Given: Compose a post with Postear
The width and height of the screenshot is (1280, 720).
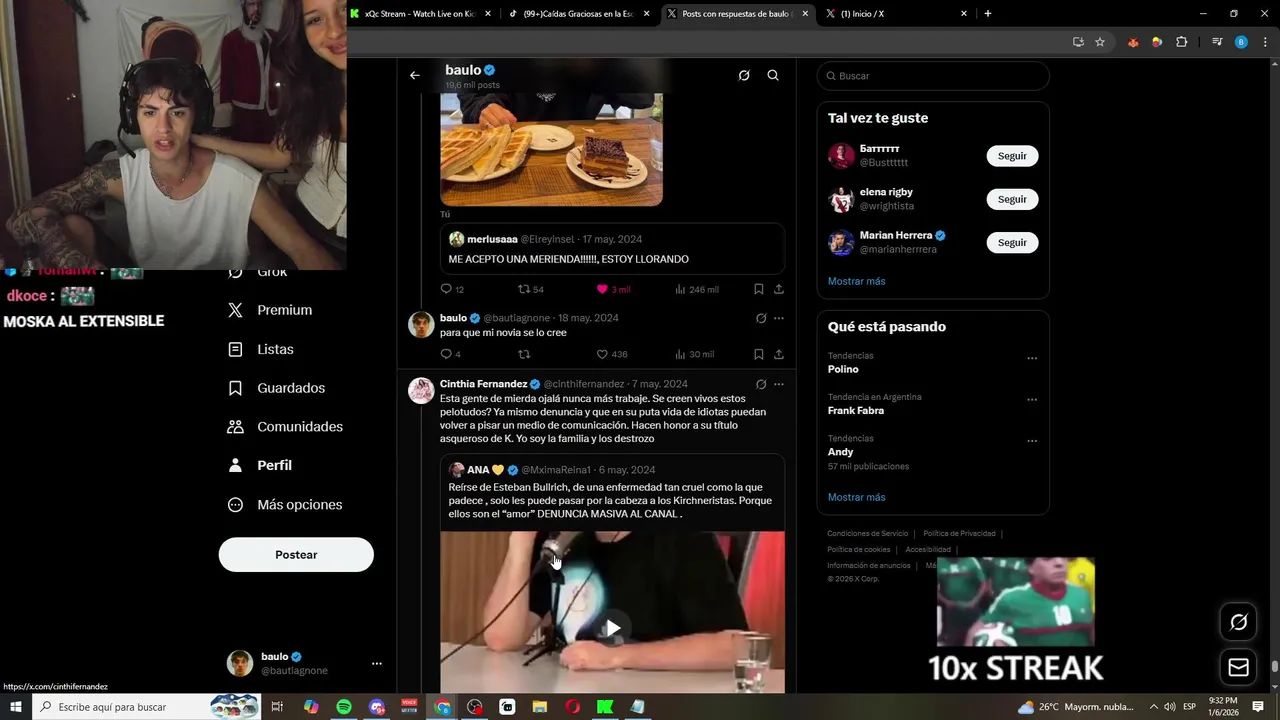Looking at the screenshot, I should pos(296,555).
